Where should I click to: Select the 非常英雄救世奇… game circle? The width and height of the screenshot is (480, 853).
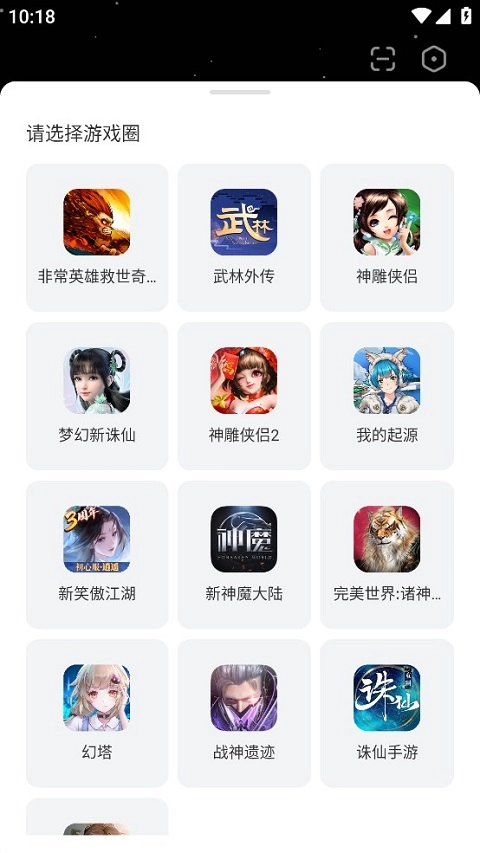click(97, 238)
